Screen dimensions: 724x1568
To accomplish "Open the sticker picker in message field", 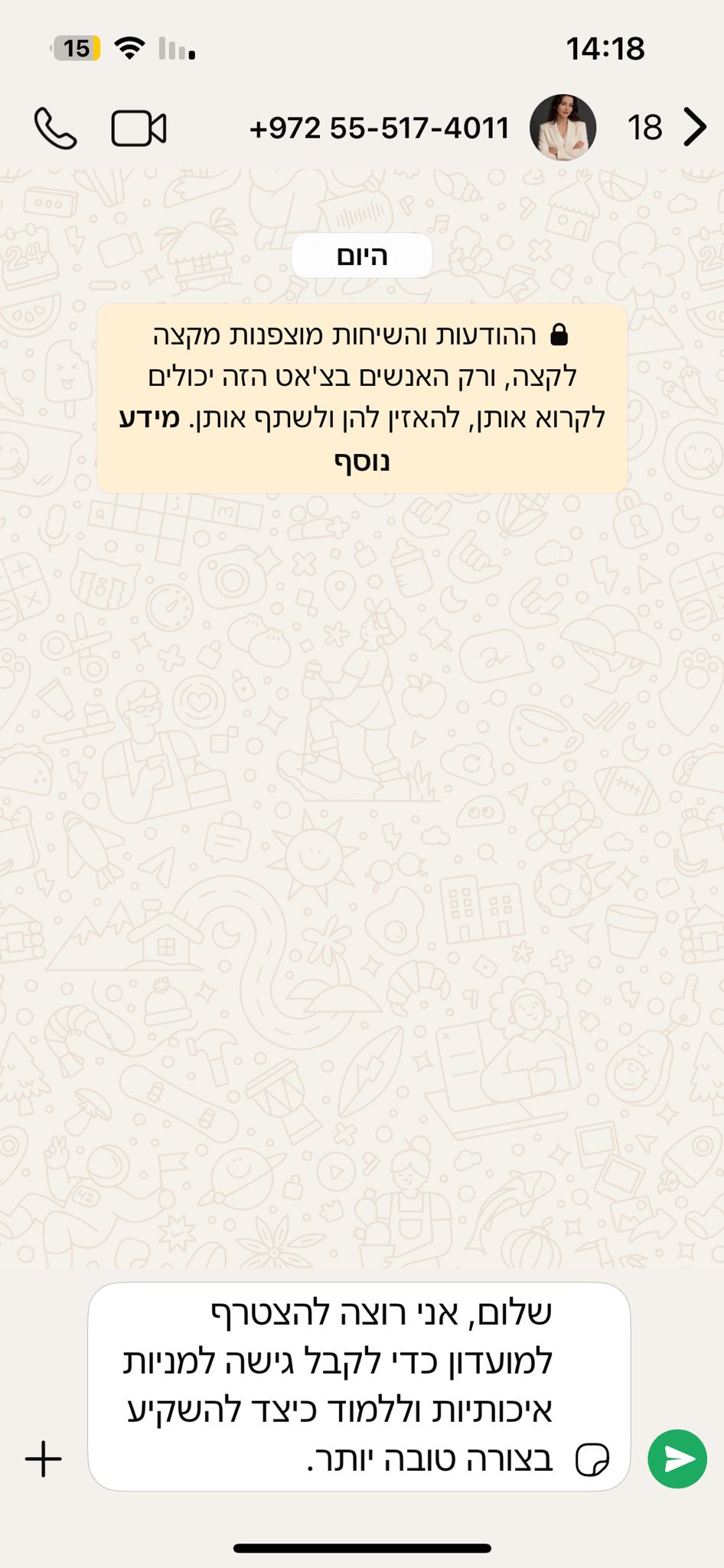I will point(592,1459).
